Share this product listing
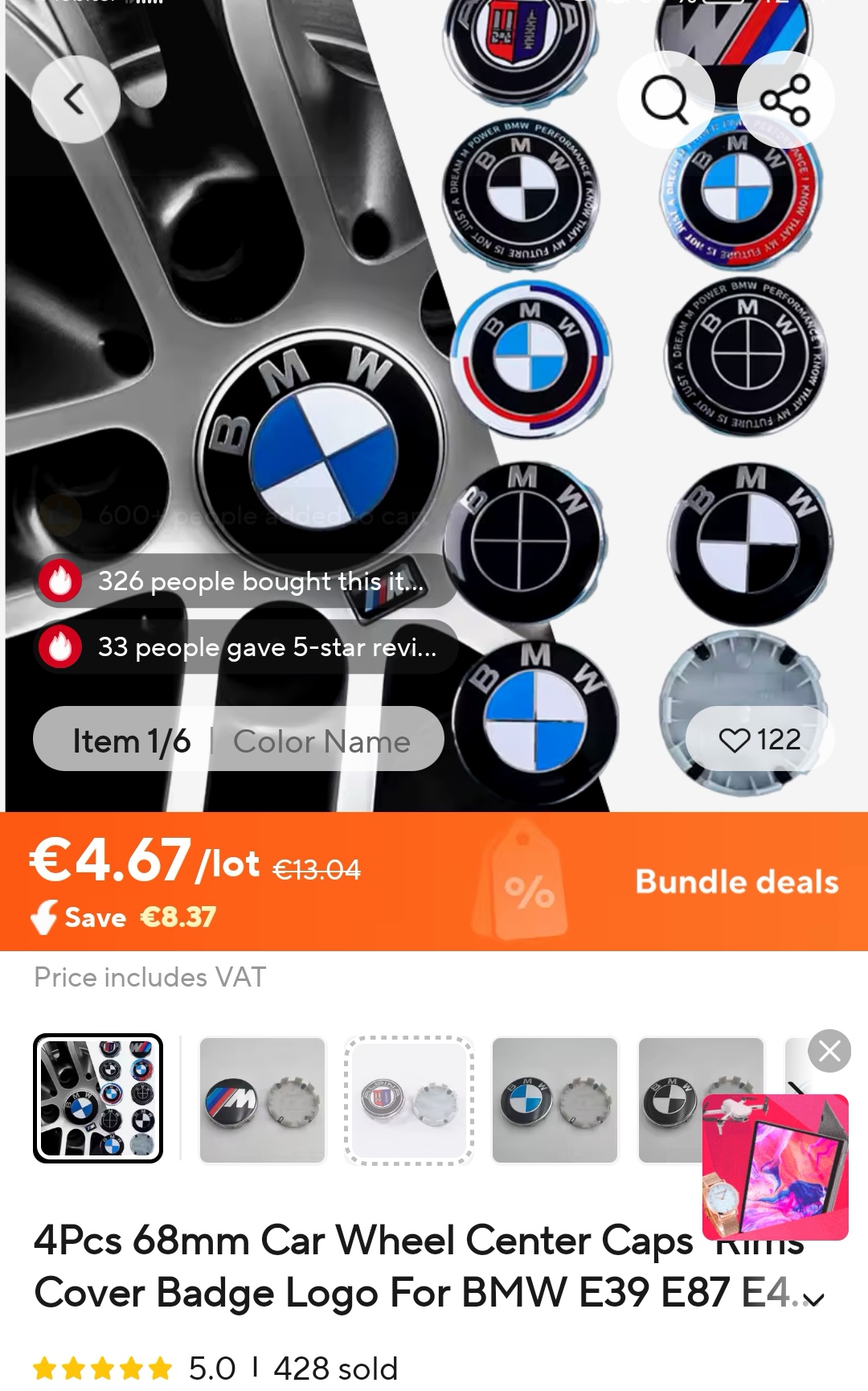 tap(785, 100)
